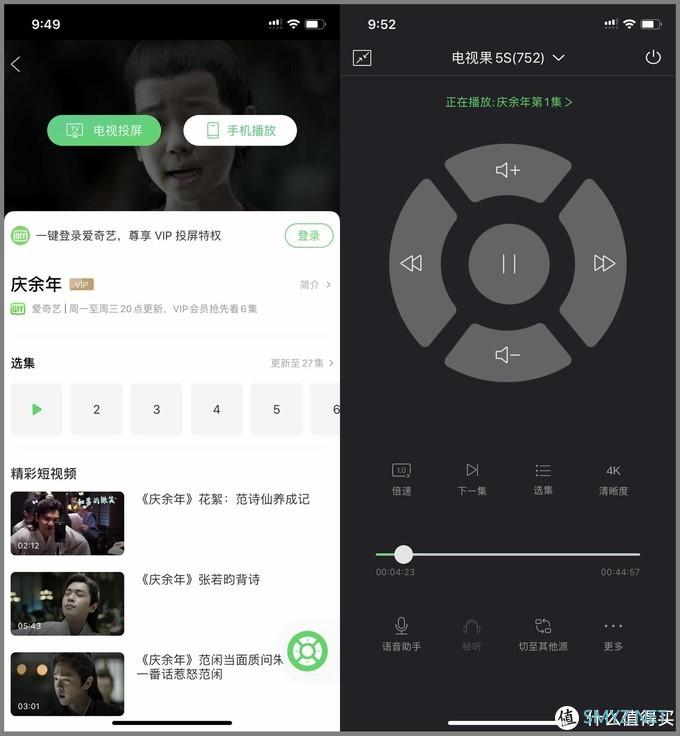Expand the full episode list 更新至27集
Screen dimensions: 680x736
coord(302,363)
